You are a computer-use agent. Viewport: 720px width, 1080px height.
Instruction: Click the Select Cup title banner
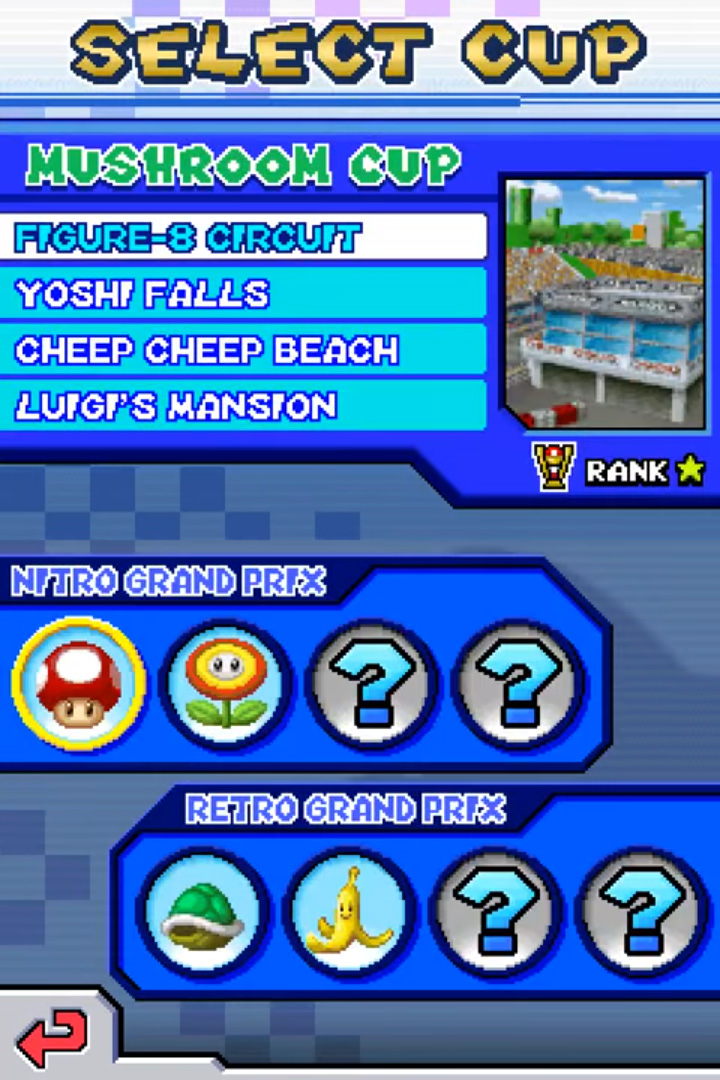coord(360,50)
